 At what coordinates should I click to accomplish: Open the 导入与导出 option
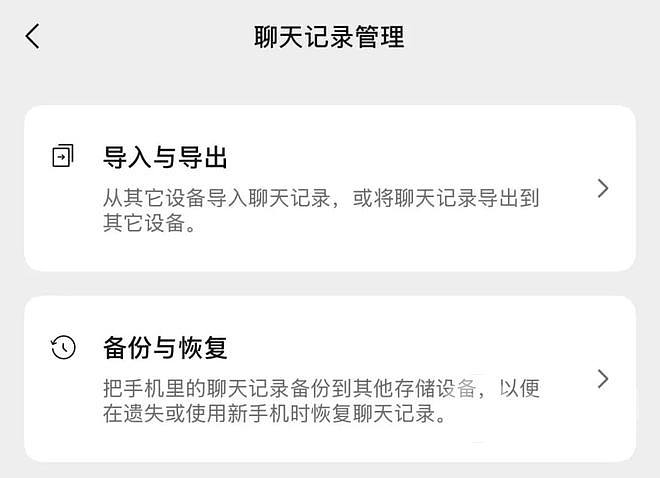329,188
